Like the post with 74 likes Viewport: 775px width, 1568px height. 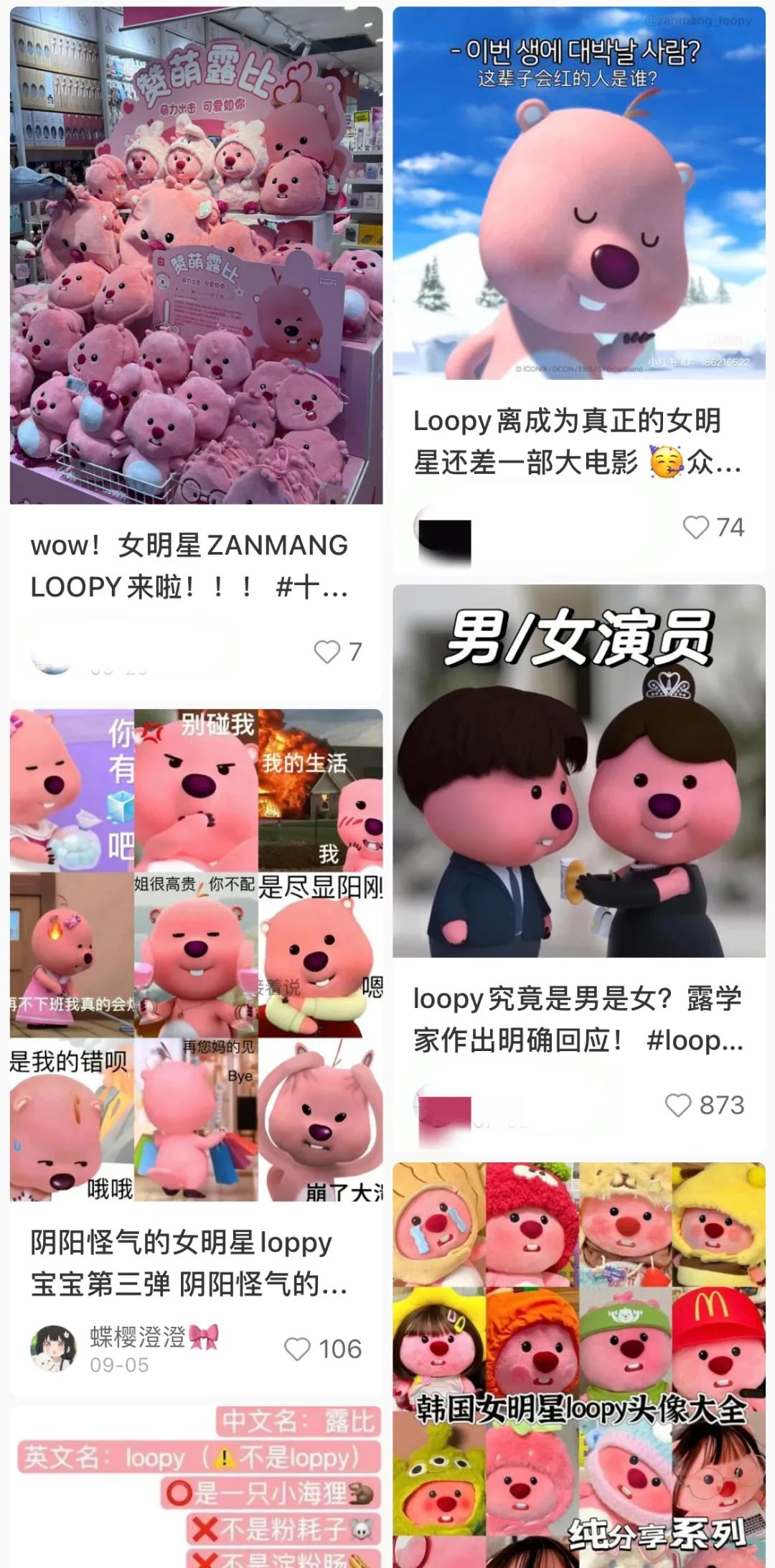point(695,528)
